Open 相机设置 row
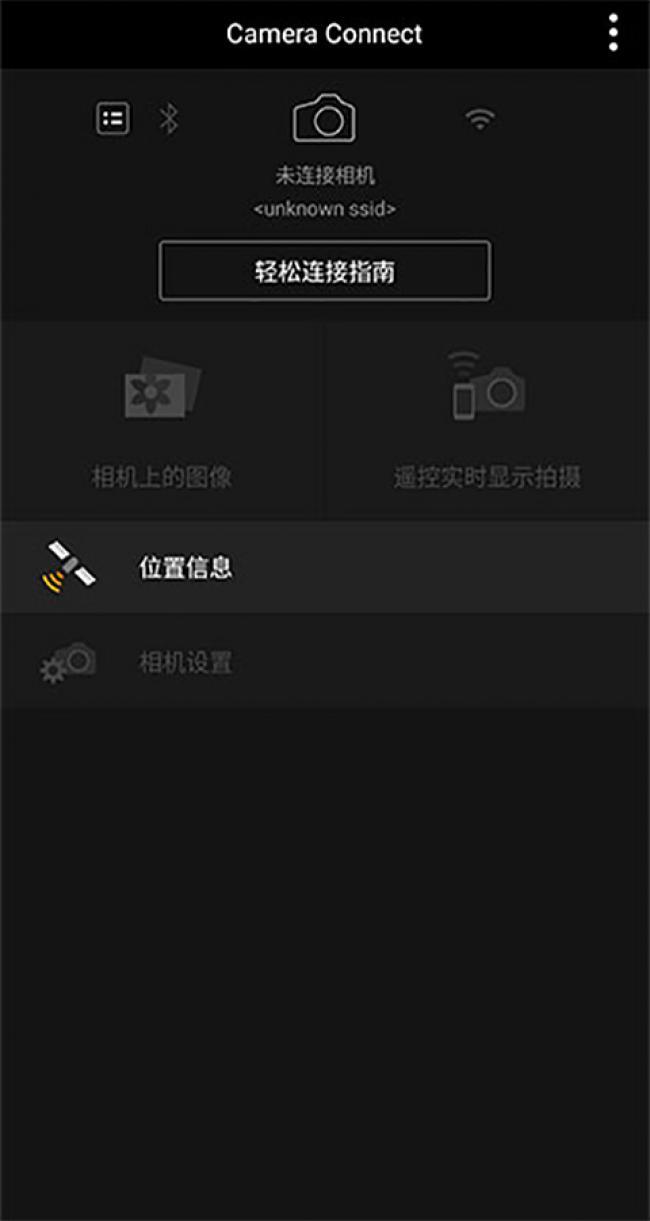 (325, 662)
